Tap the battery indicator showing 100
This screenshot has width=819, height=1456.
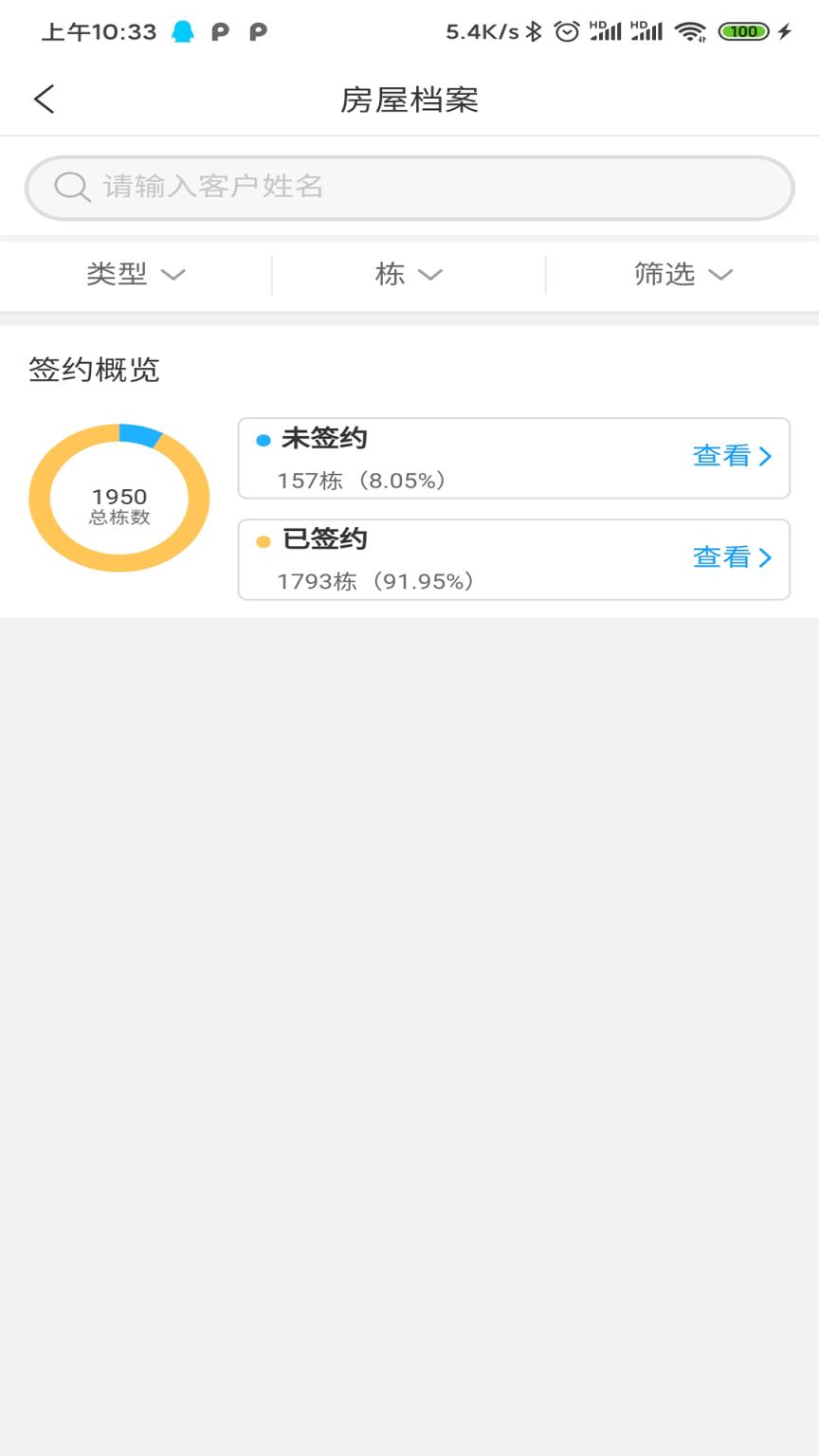tap(745, 30)
